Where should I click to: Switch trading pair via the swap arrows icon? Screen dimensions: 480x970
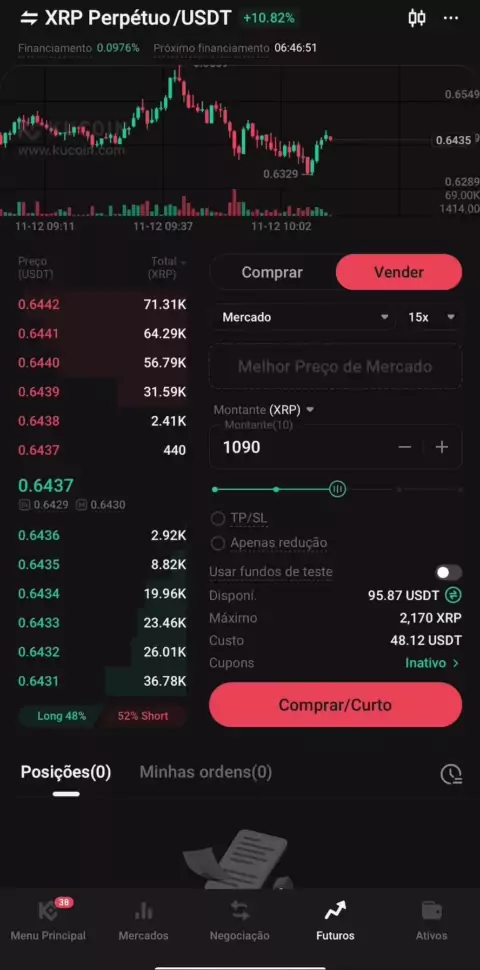[28, 18]
